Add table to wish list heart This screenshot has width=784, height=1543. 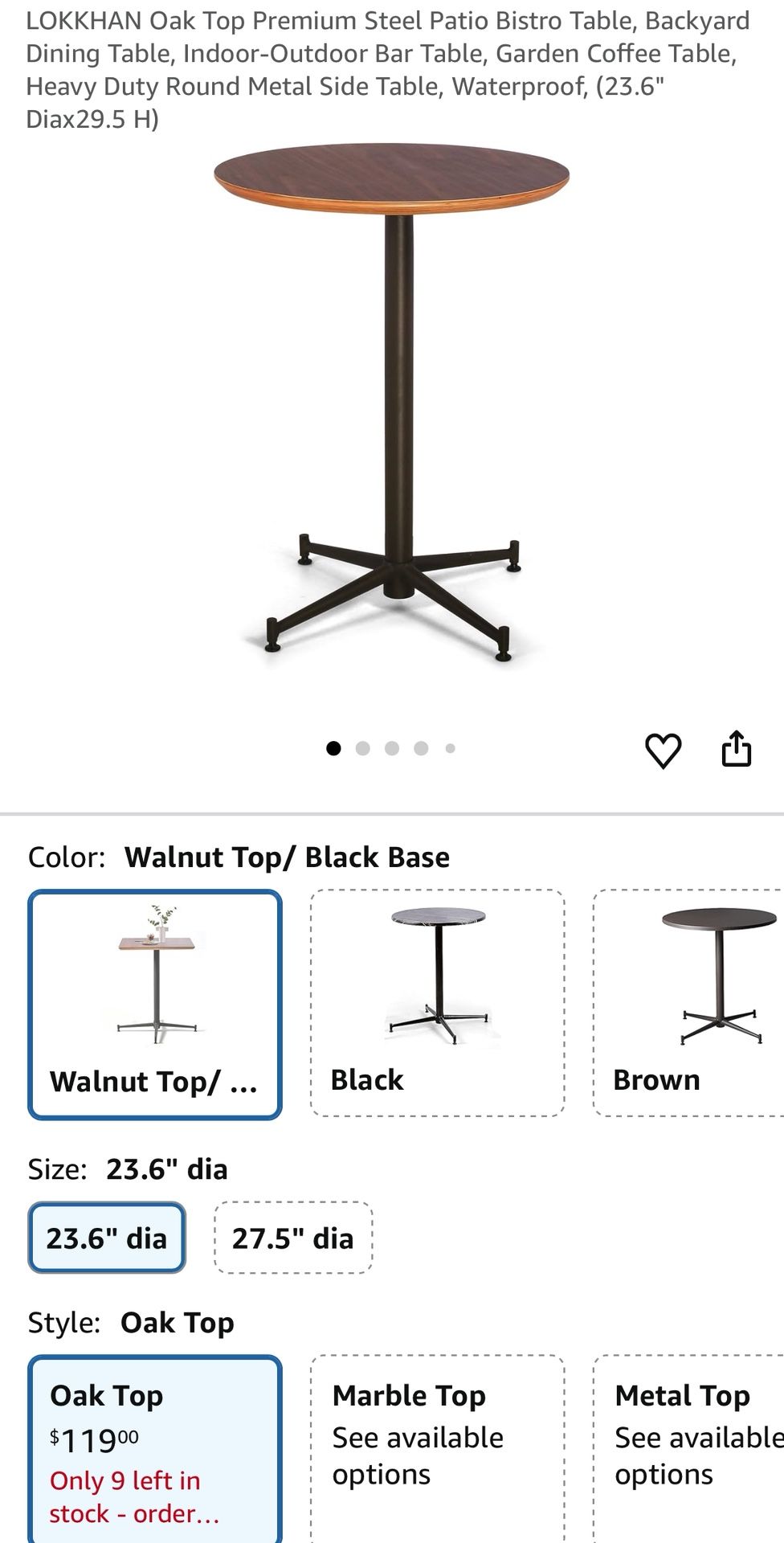[x=663, y=751]
